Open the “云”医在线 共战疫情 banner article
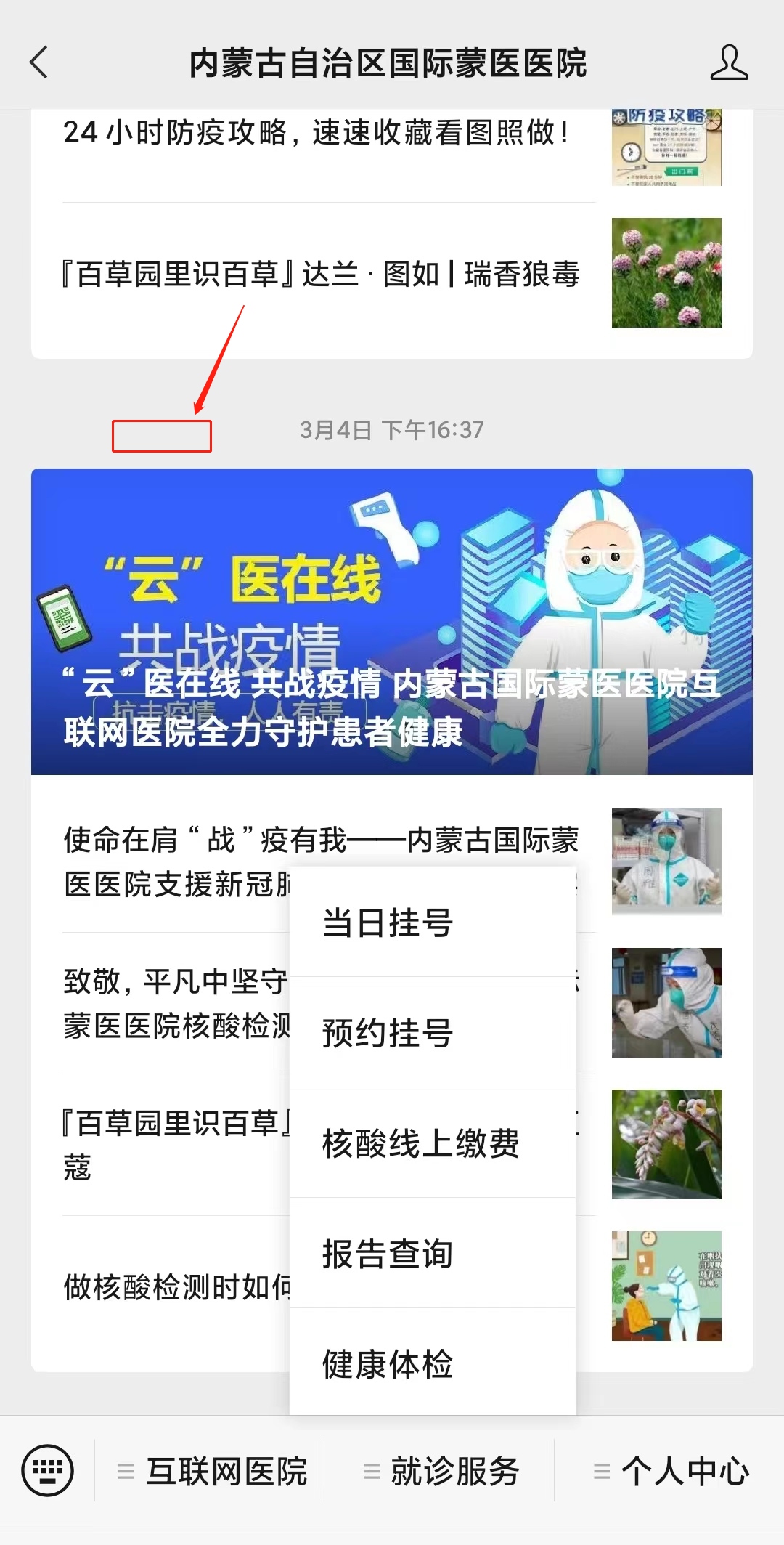784x1545 pixels. click(391, 622)
